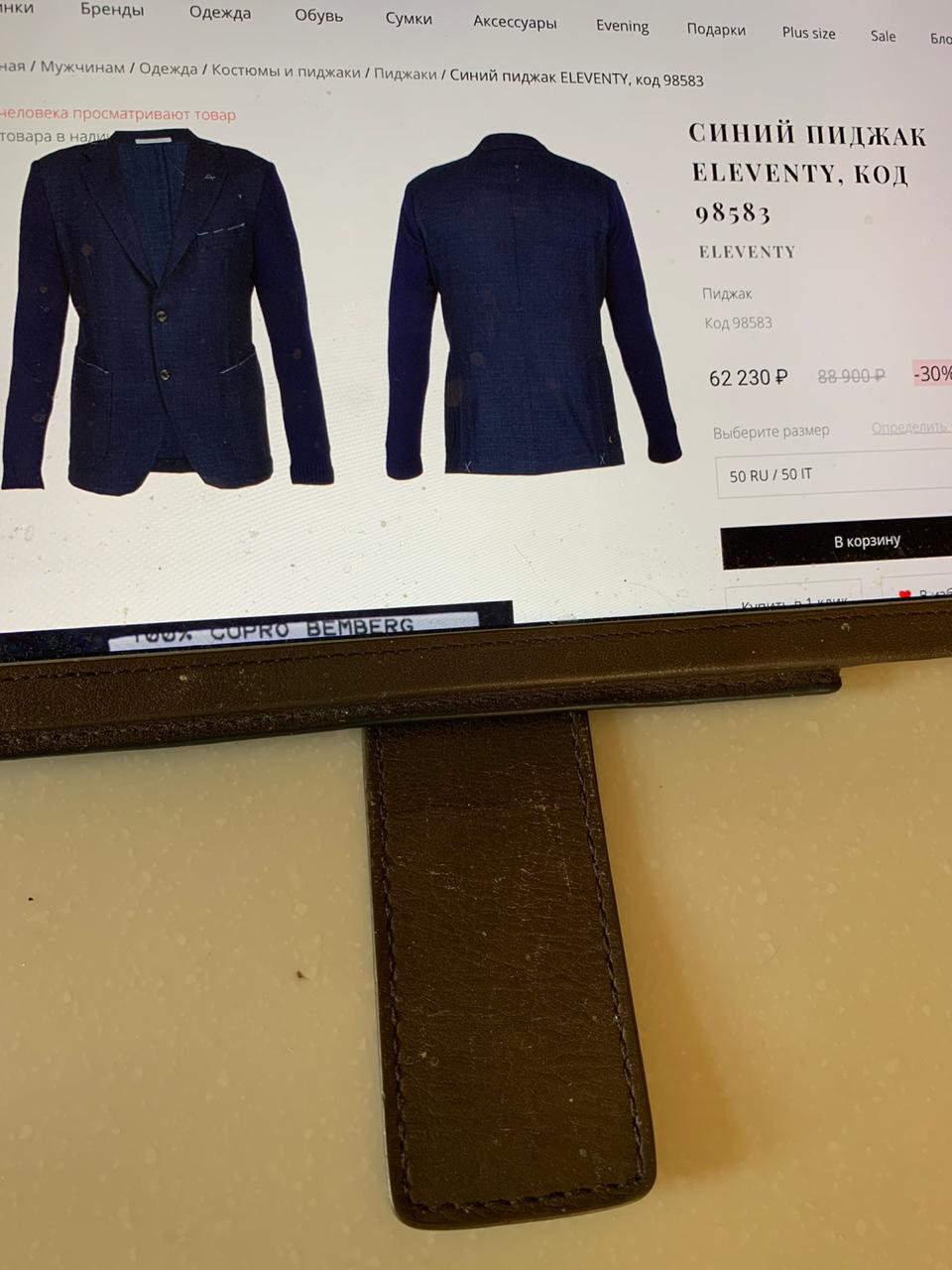Open the Бренды menu section
This screenshot has width=952, height=1270.
112,11
